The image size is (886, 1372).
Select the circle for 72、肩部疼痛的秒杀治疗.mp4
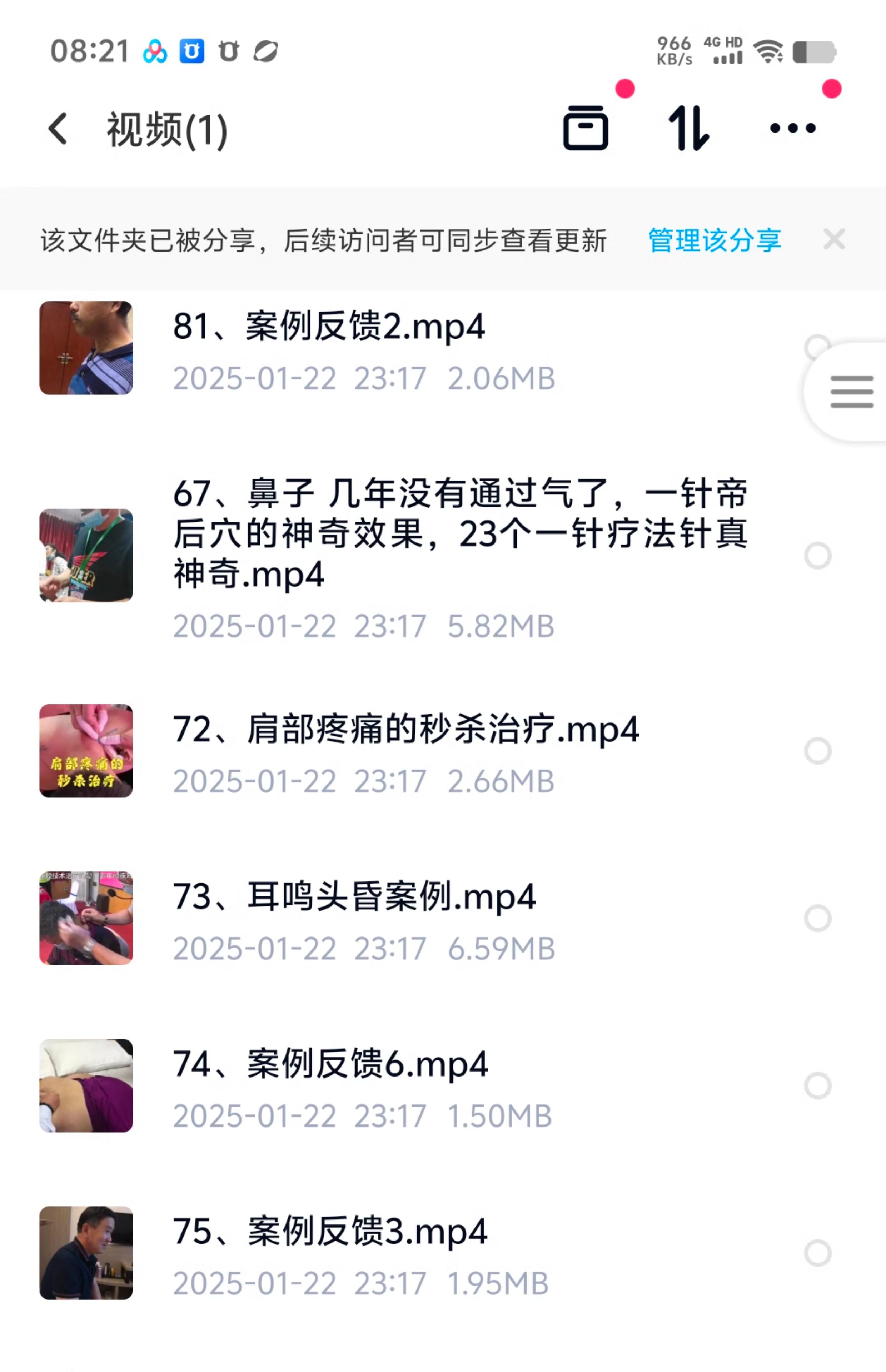pos(817,751)
